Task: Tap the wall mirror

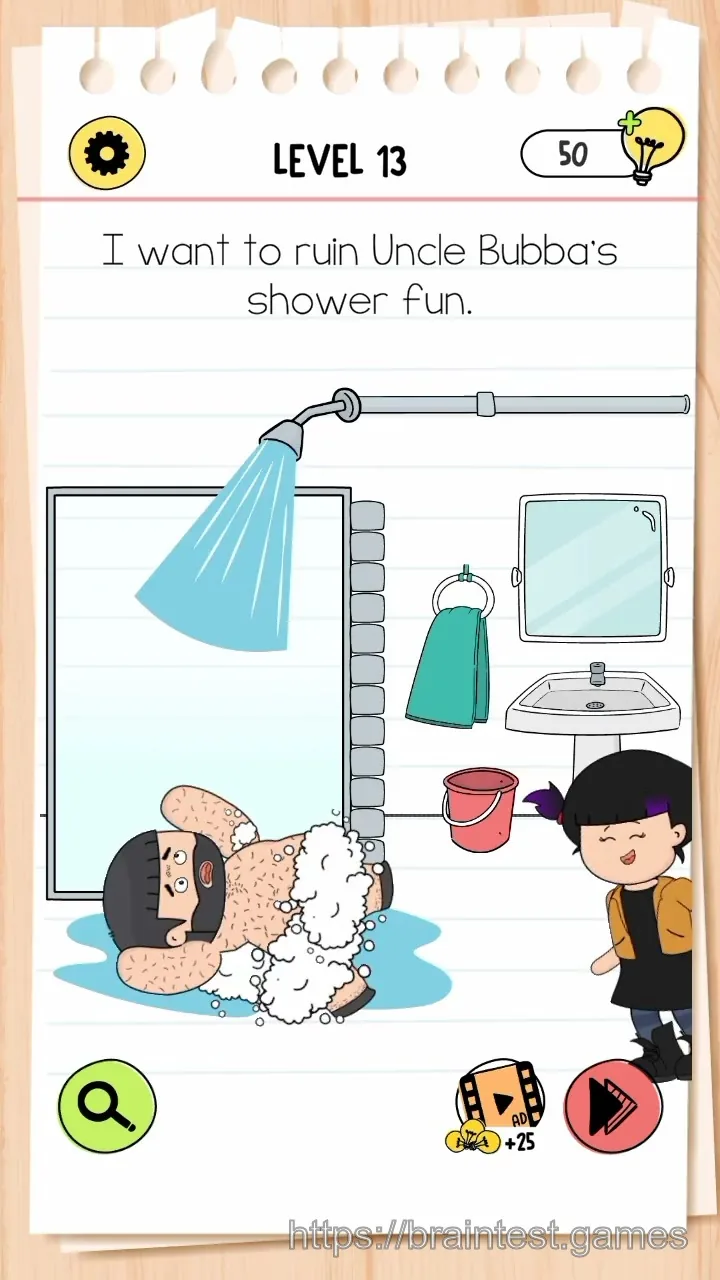Action: [593, 568]
